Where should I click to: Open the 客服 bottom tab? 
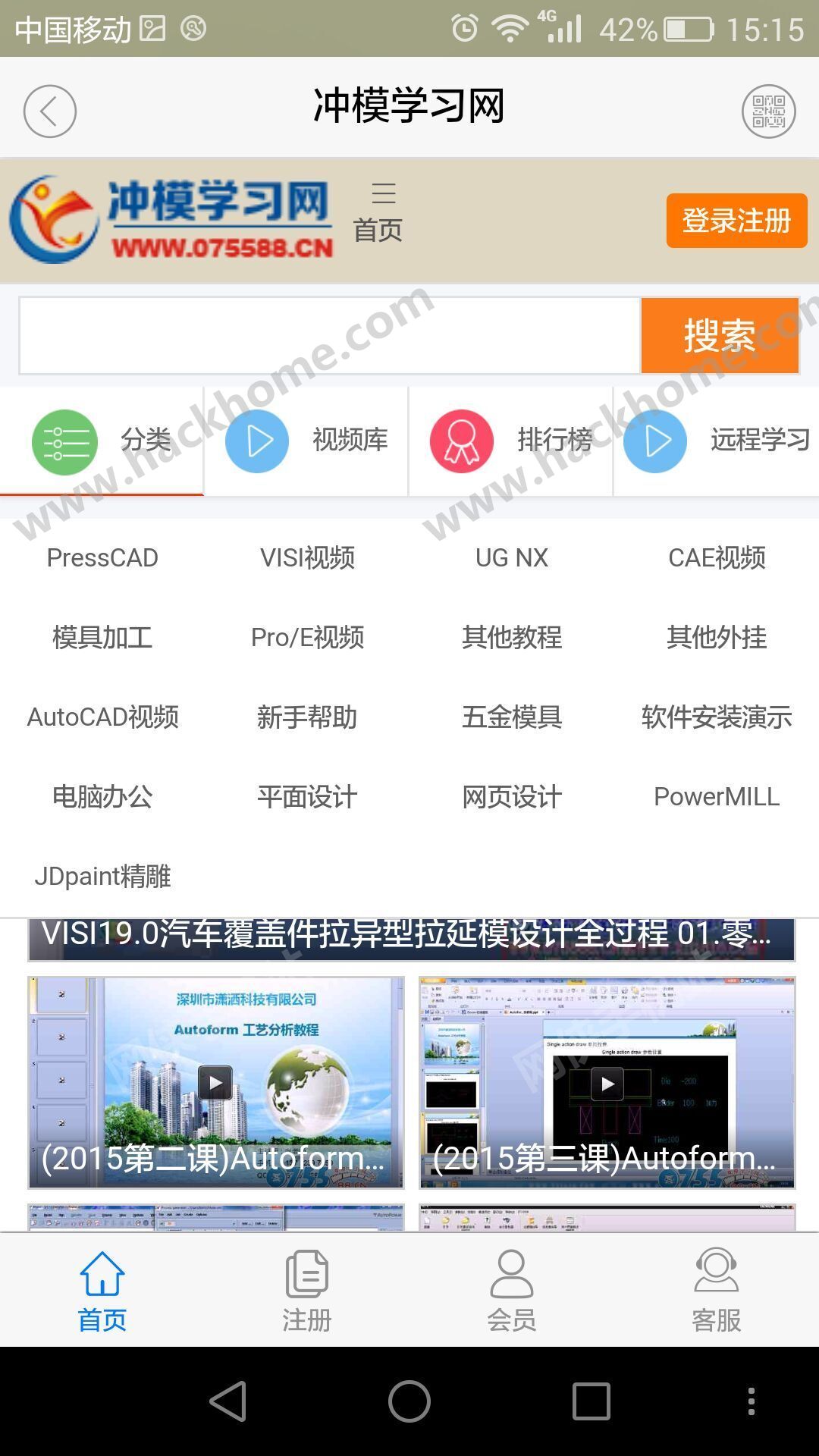717,1291
